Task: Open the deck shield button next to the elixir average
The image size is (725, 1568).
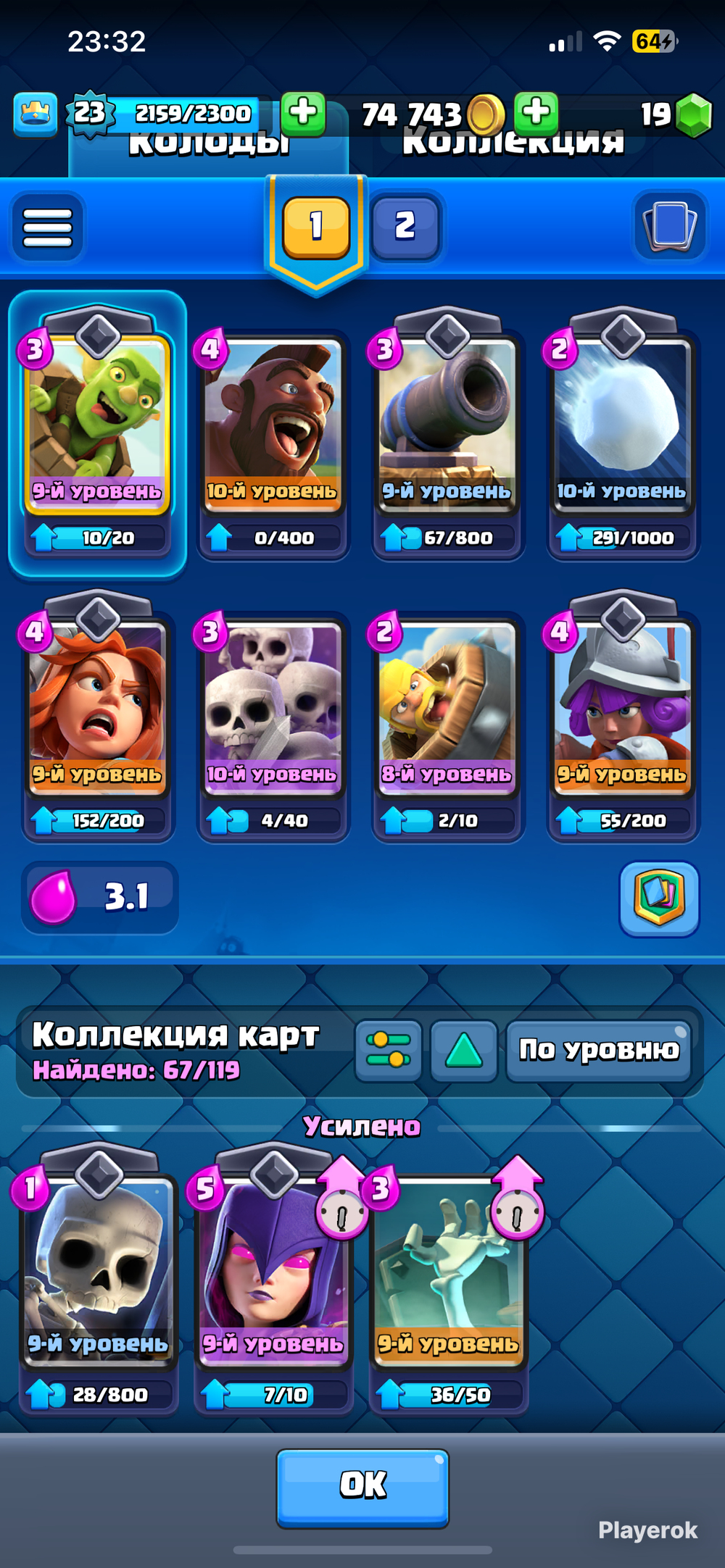Action: (659, 898)
